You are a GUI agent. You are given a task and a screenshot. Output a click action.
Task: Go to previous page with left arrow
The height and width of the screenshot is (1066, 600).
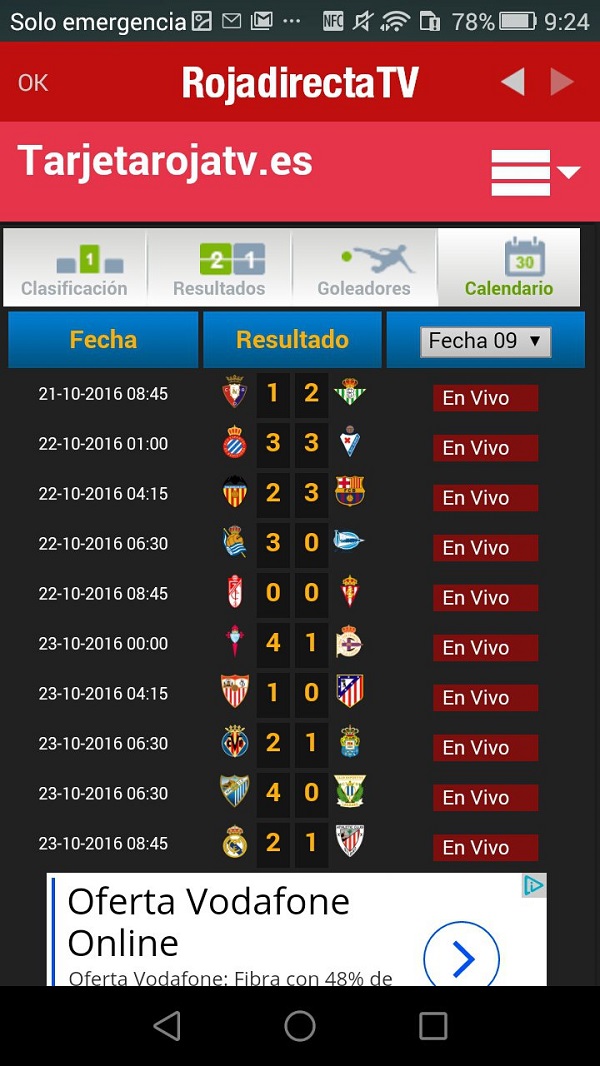512,82
